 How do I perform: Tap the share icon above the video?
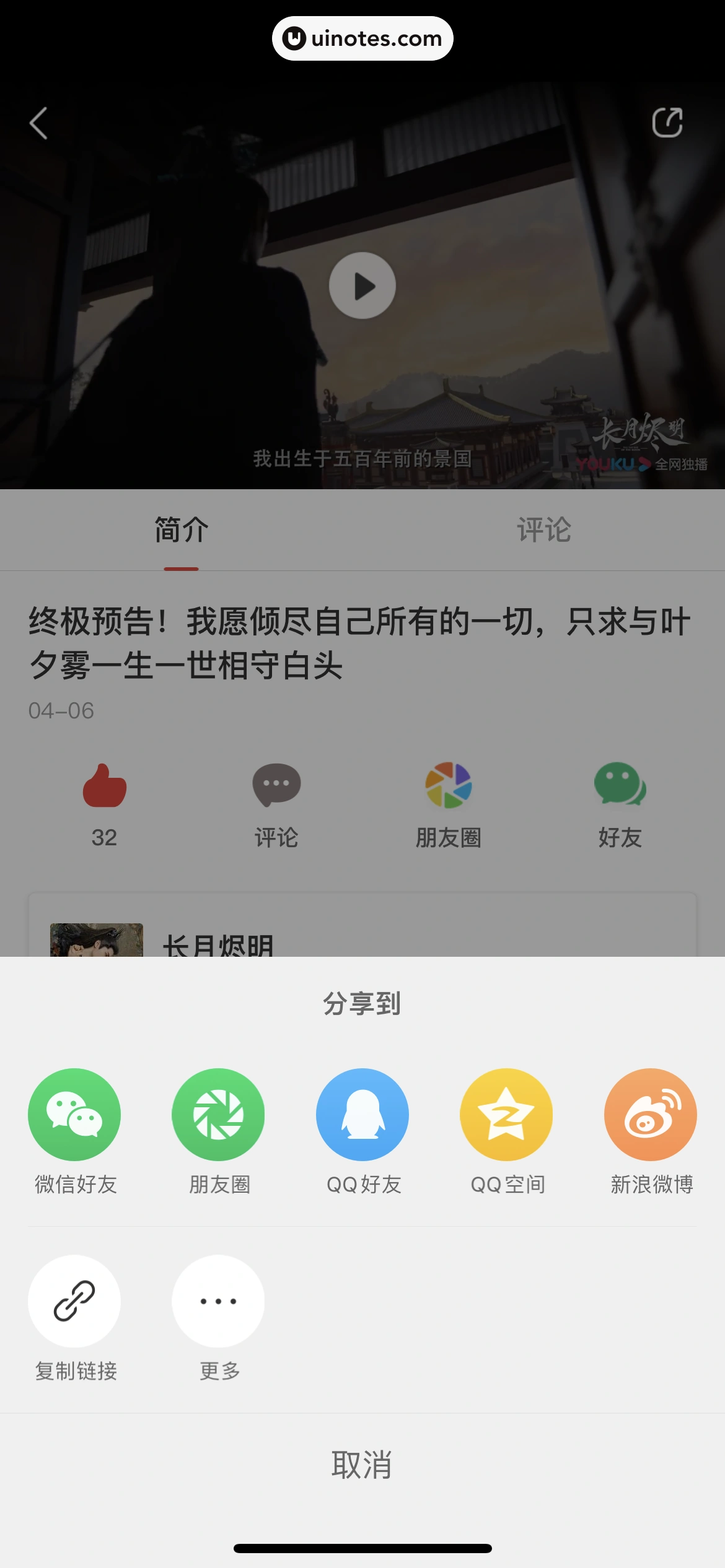[667, 123]
